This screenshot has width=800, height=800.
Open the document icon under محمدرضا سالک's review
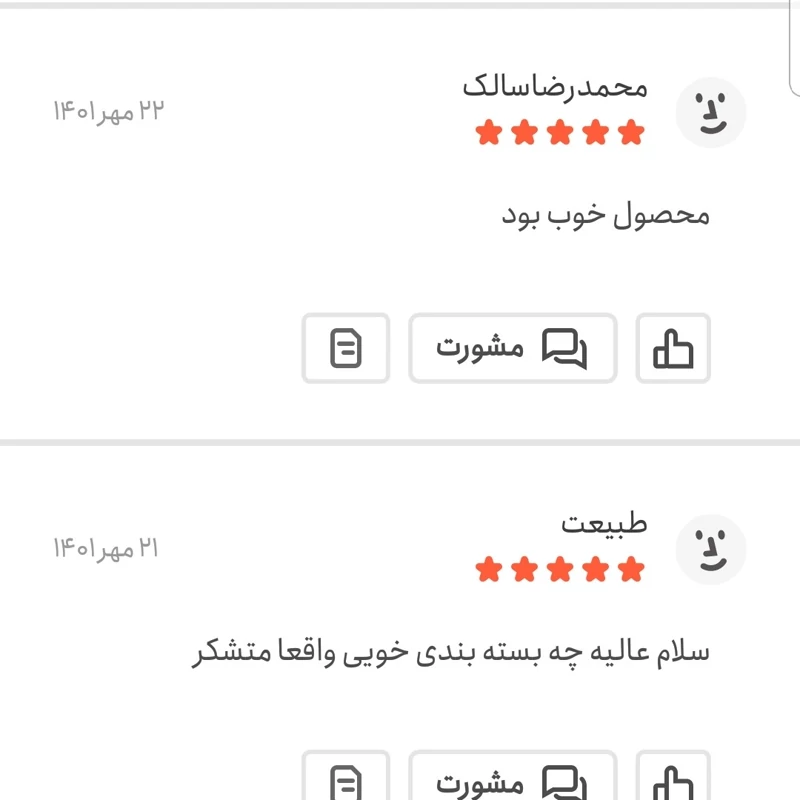pyautogui.click(x=346, y=348)
